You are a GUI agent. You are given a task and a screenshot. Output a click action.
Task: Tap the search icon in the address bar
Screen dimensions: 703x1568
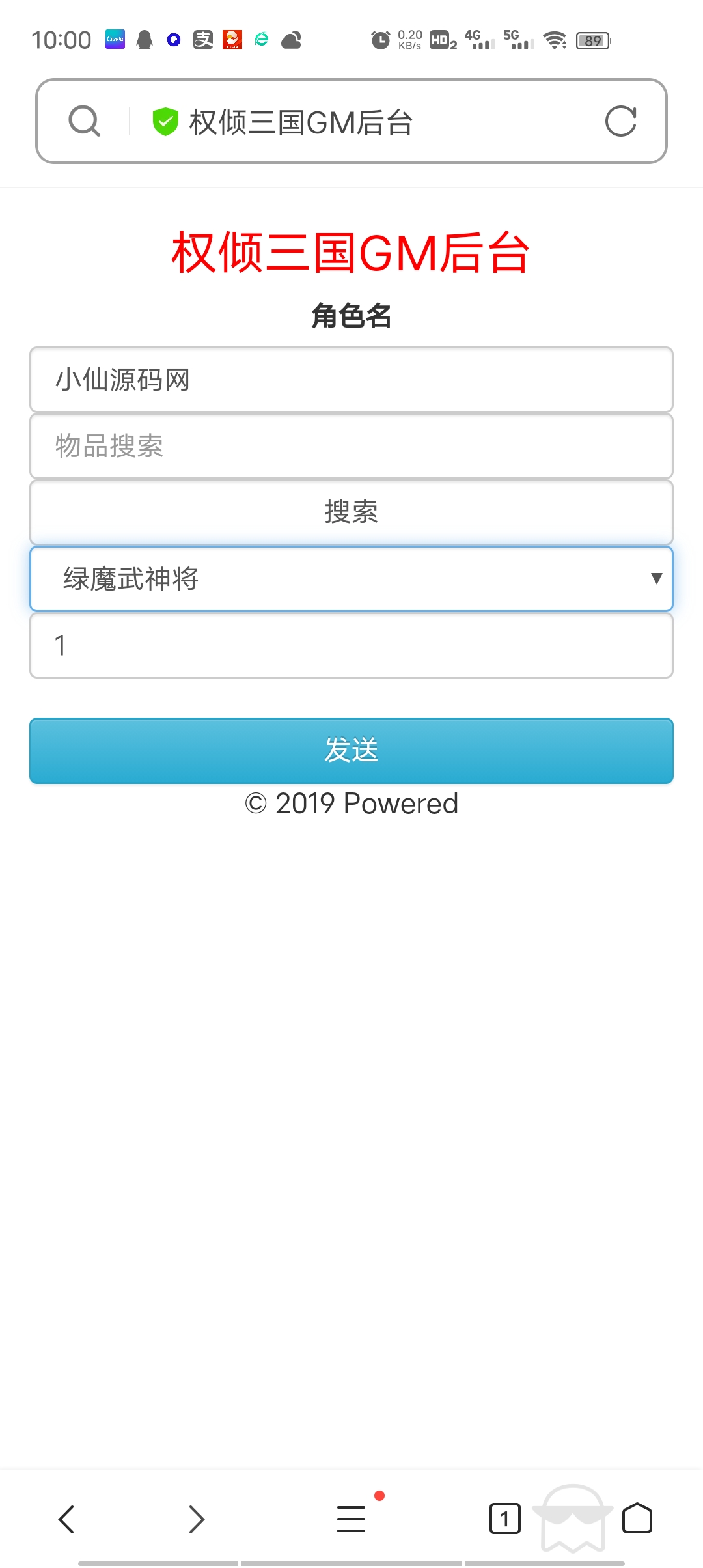[x=85, y=121]
